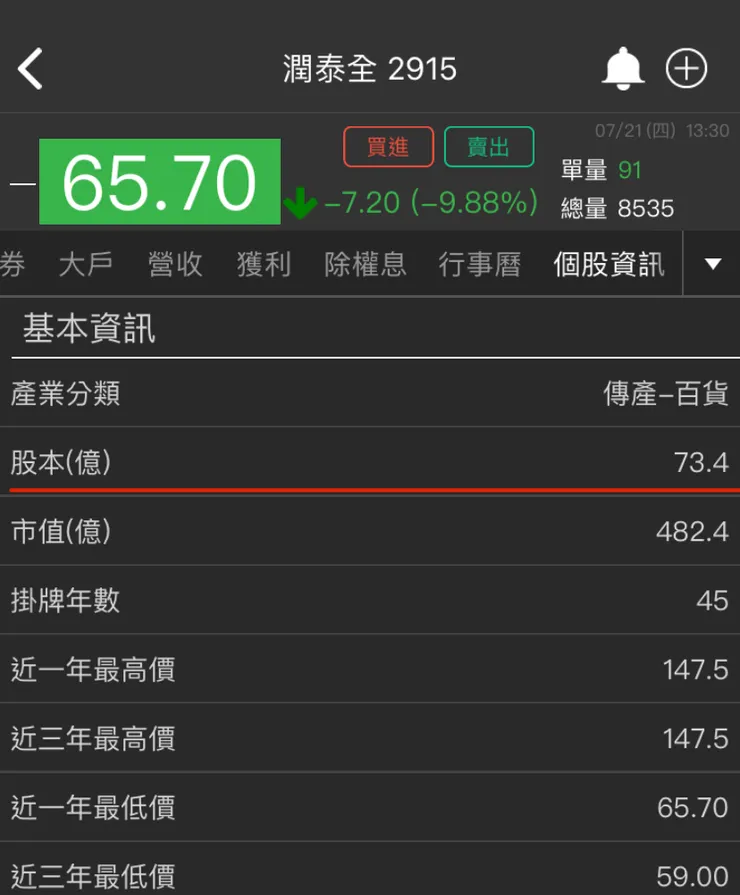
Task: Click the 傳產-百貨 industry category value
Action: [666, 394]
